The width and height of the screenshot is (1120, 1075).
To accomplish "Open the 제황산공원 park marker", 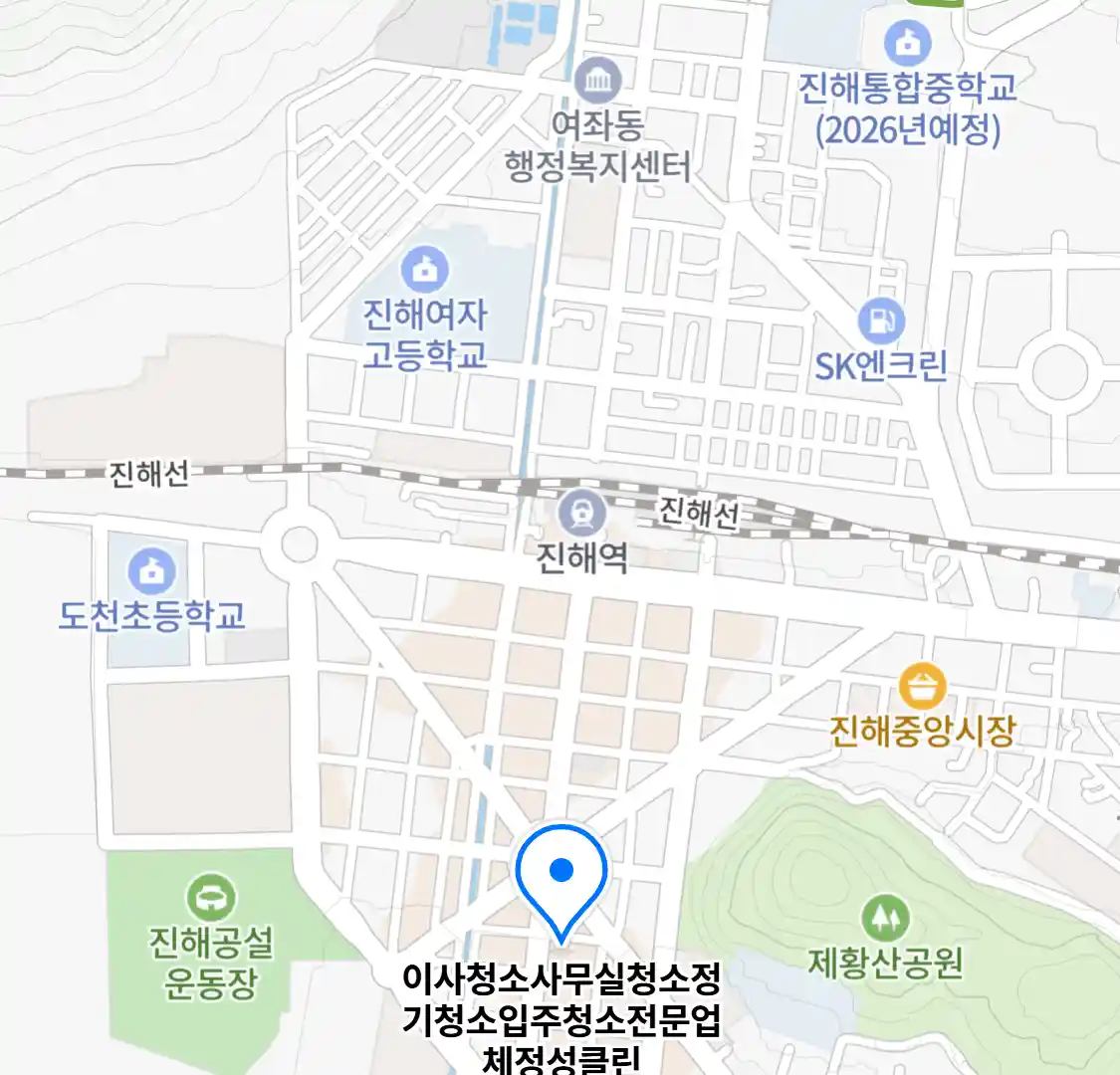I will (884, 917).
